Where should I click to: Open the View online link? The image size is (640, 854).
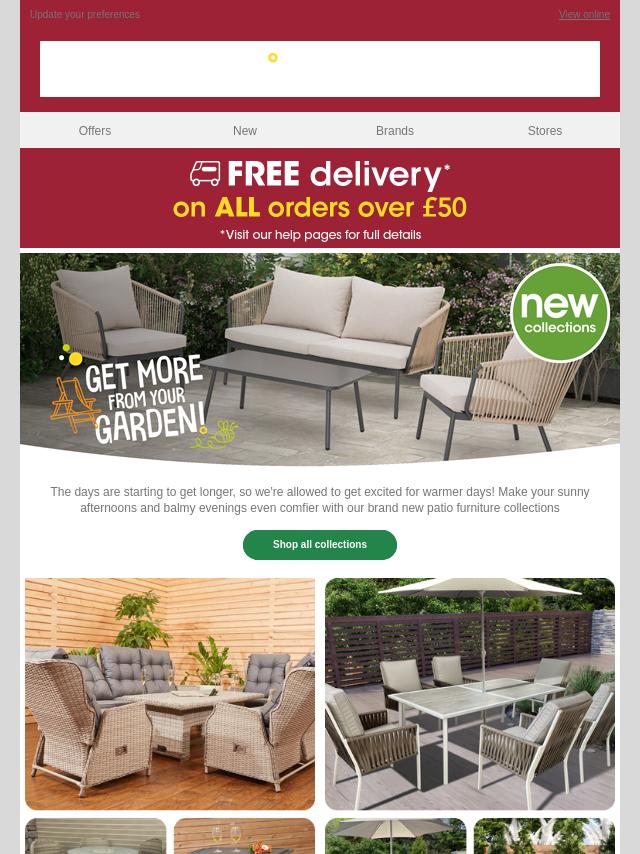(584, 15)
